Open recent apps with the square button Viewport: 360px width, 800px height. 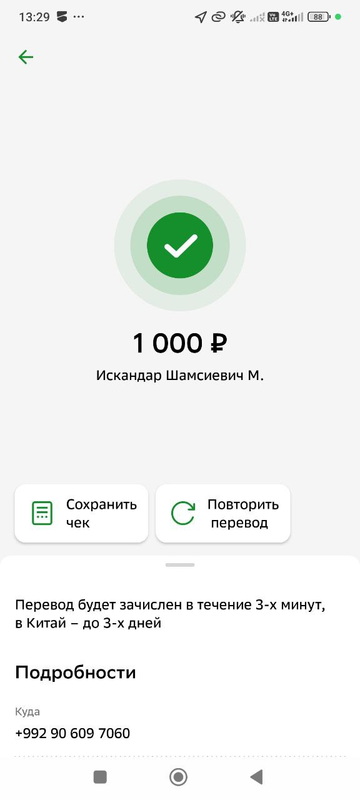click(100, 777)
